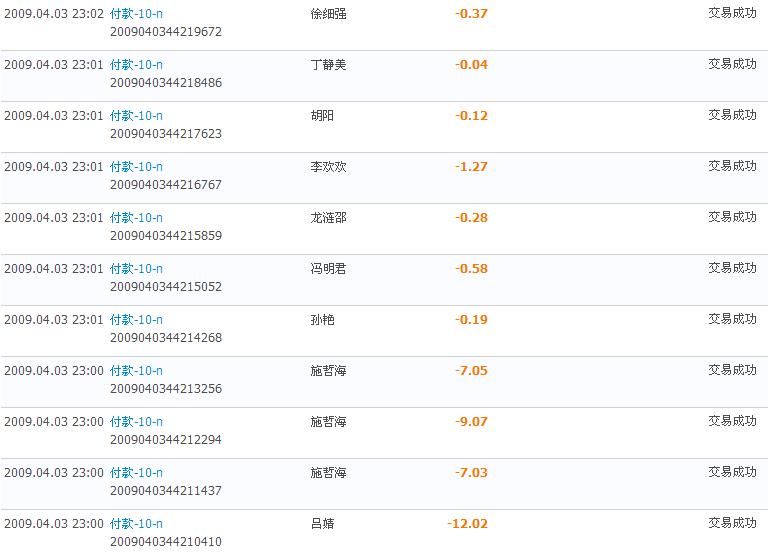The image size is (768, 559).
Task: Tap the 付款-10-n link for the -7.03 transaction
Action: pos(136,473)
